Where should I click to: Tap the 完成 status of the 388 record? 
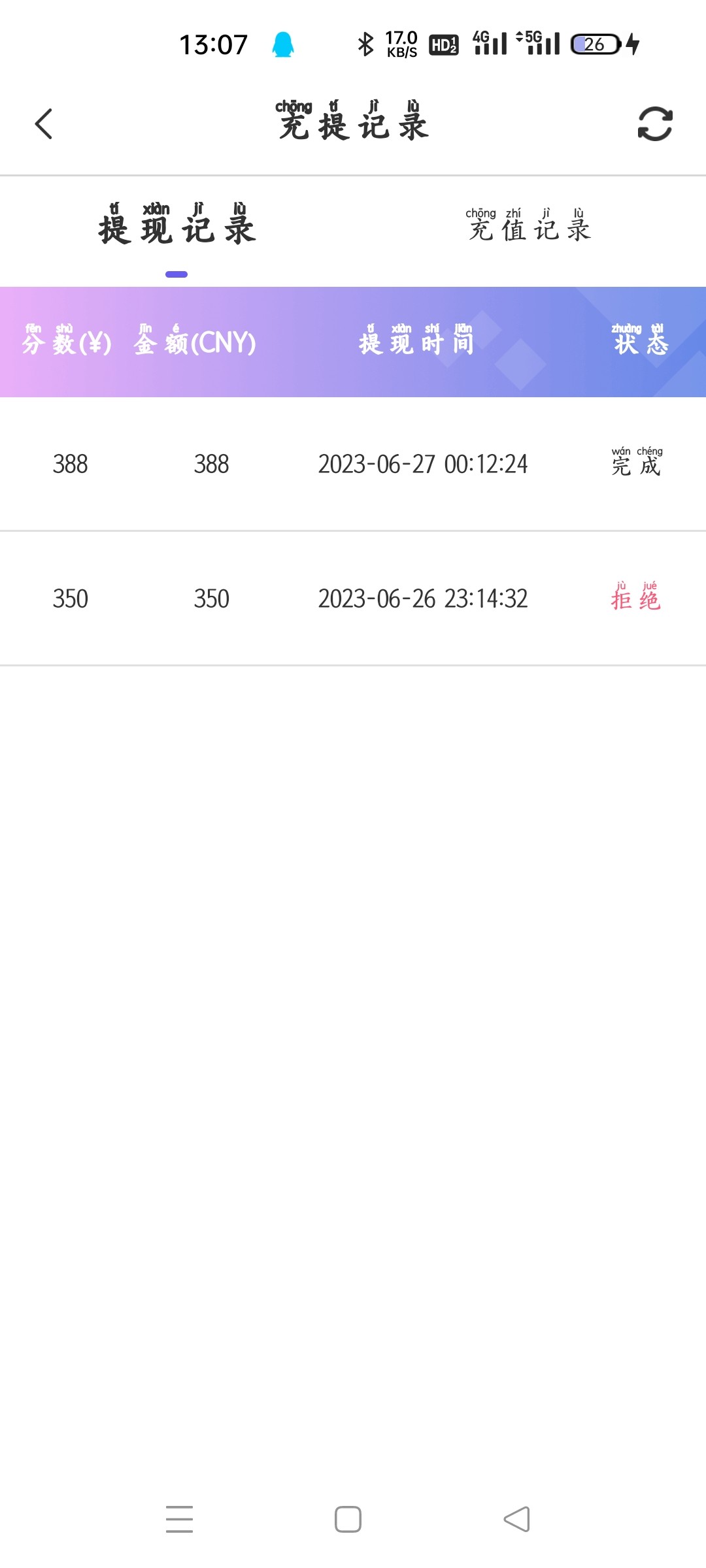coord(636,464)
